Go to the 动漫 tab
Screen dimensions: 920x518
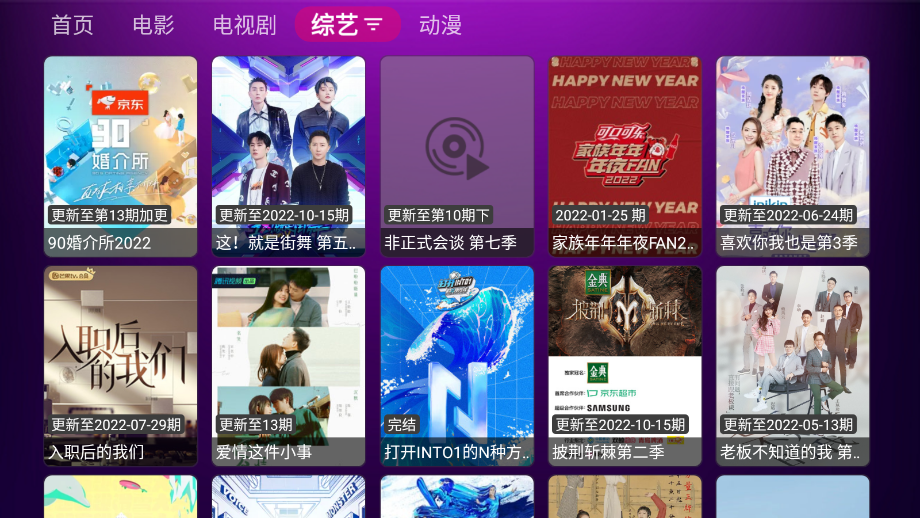[440, 25]
